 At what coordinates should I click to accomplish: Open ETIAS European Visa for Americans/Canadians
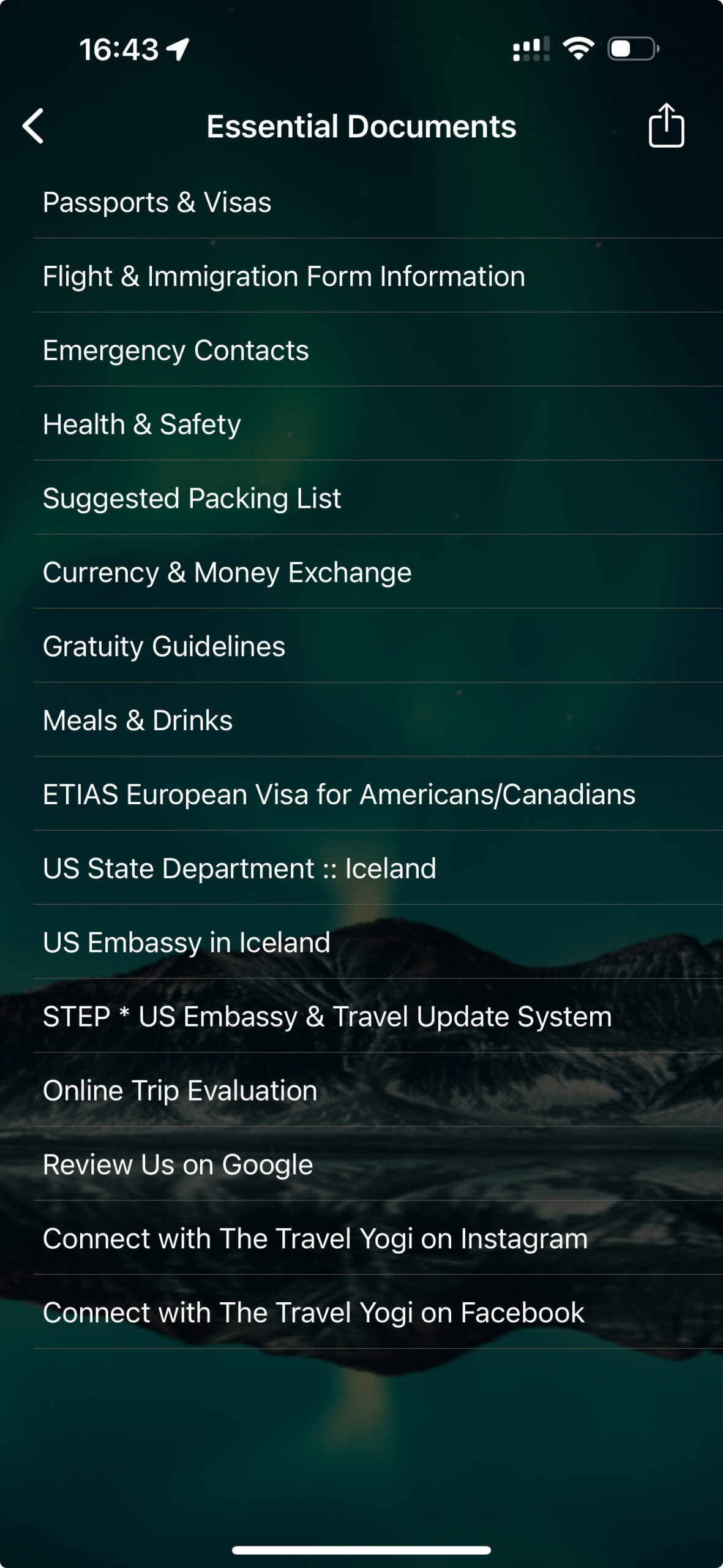click(339, 794)
